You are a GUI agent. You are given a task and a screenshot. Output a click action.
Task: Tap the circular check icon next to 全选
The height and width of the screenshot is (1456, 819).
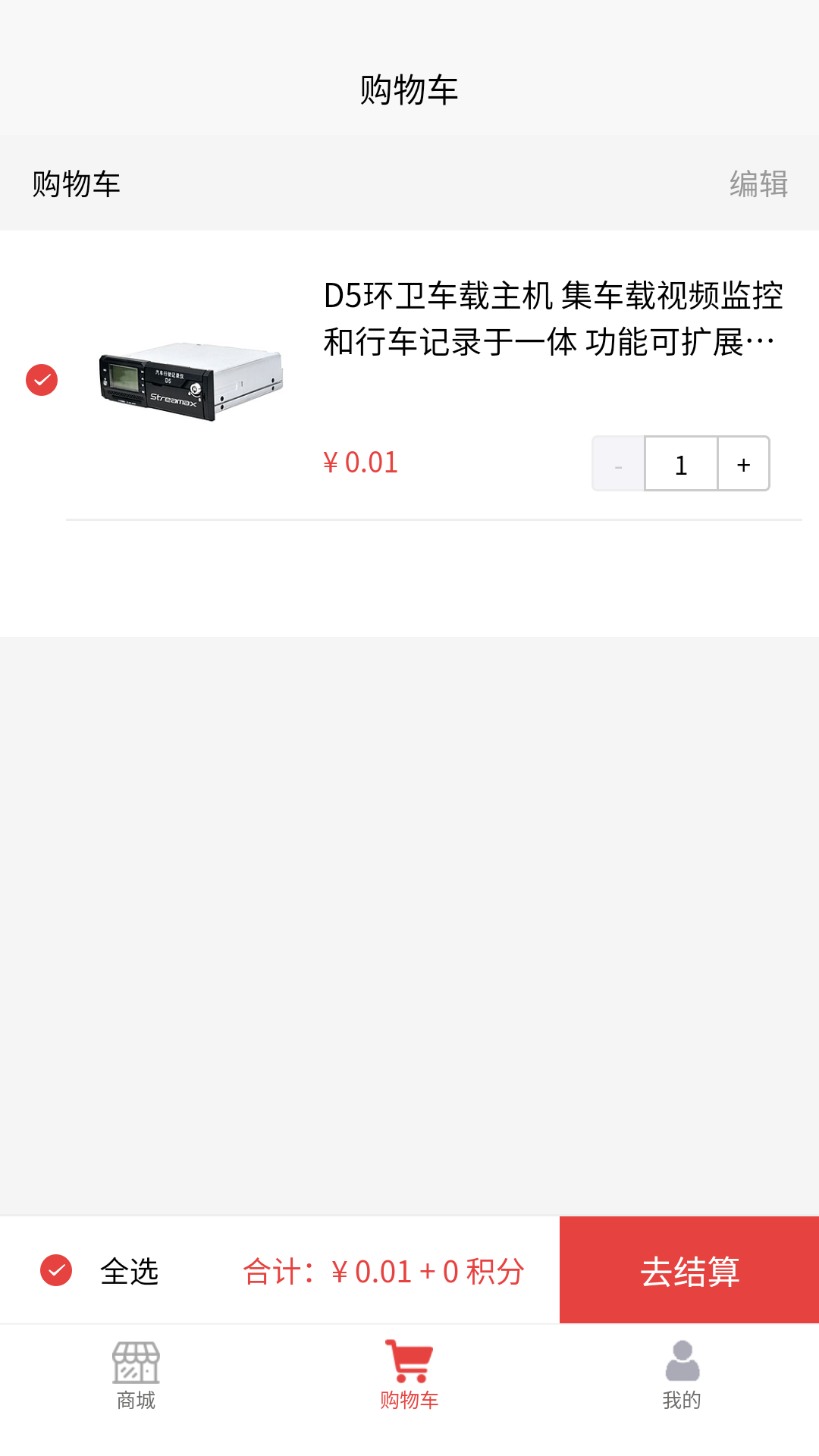[55, 1269]
